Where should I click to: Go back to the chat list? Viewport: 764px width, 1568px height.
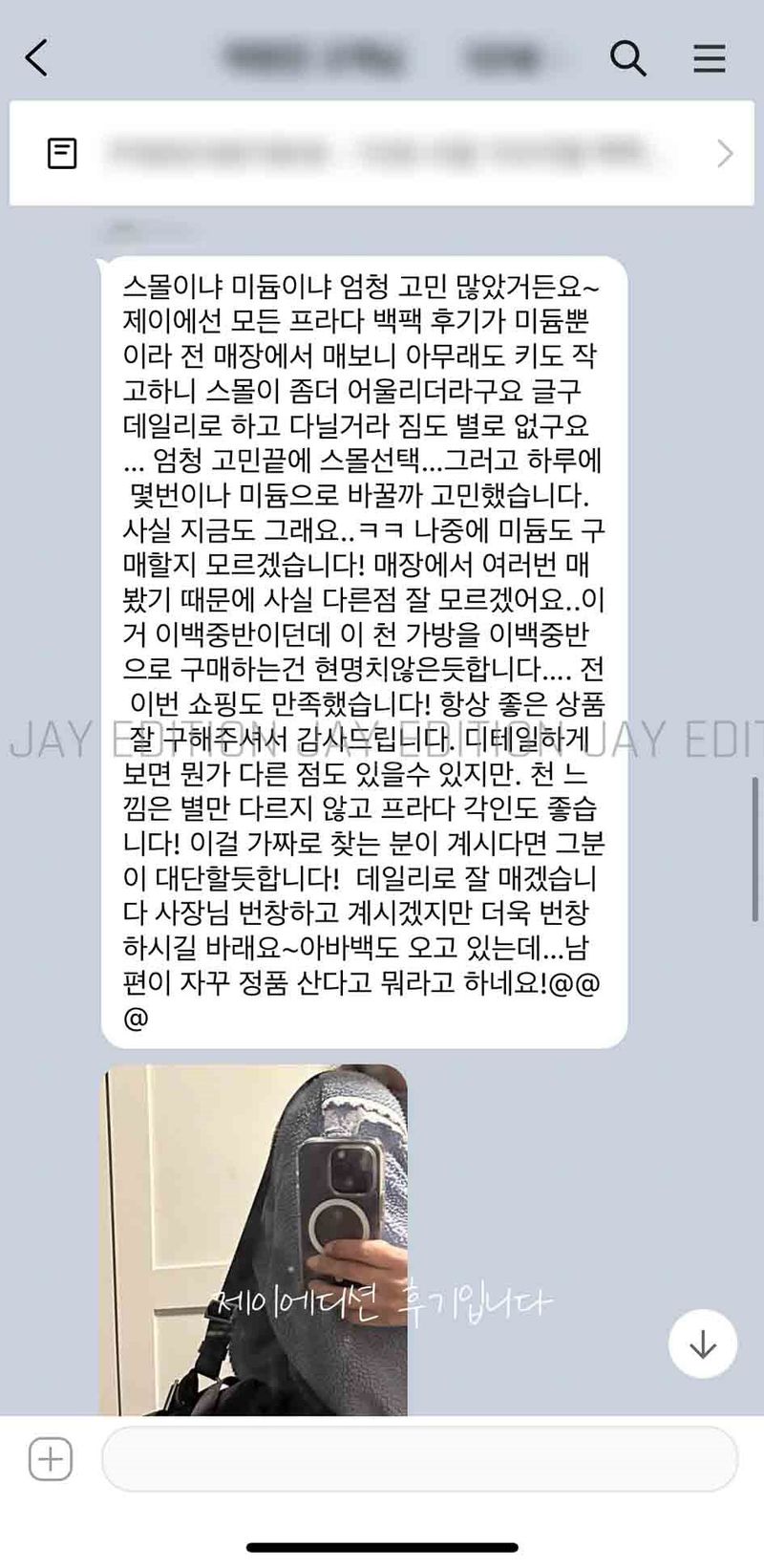[x=36, y=58]
